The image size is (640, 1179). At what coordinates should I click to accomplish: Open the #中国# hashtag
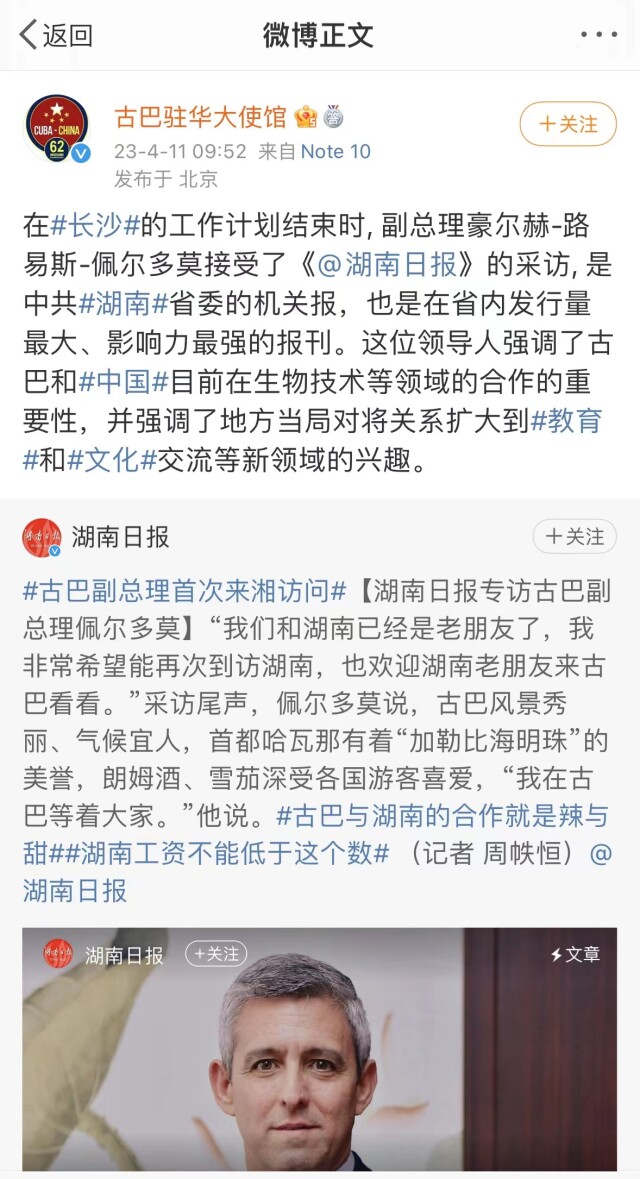[123, 381]
